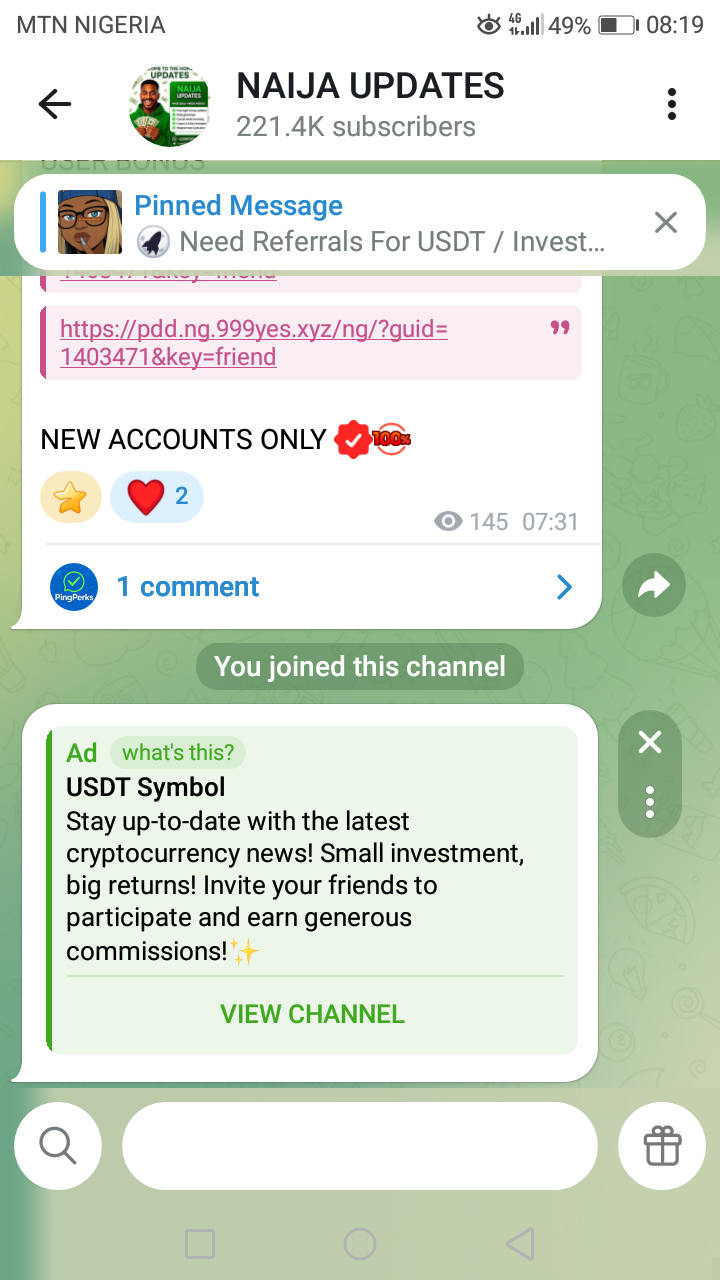Open the pdd.ng.999yes.xyz referral link
This screenshot has height=1280, width=720.
pos(254,343)
